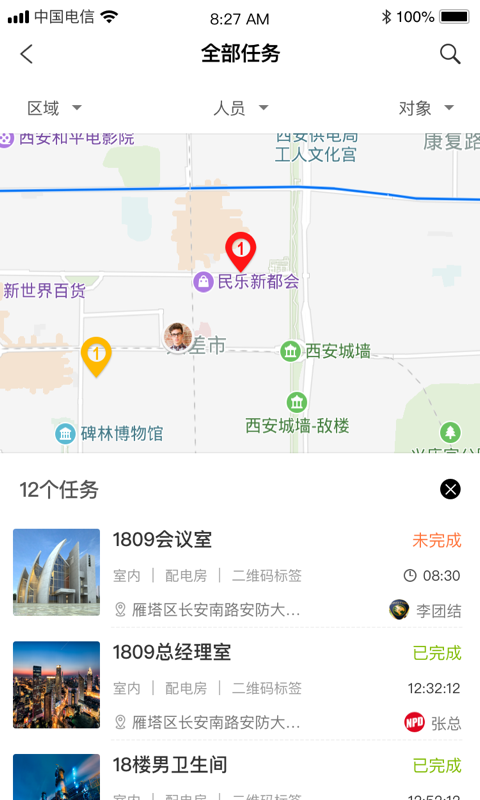Go back using the top-left arrow

[27, 54]
